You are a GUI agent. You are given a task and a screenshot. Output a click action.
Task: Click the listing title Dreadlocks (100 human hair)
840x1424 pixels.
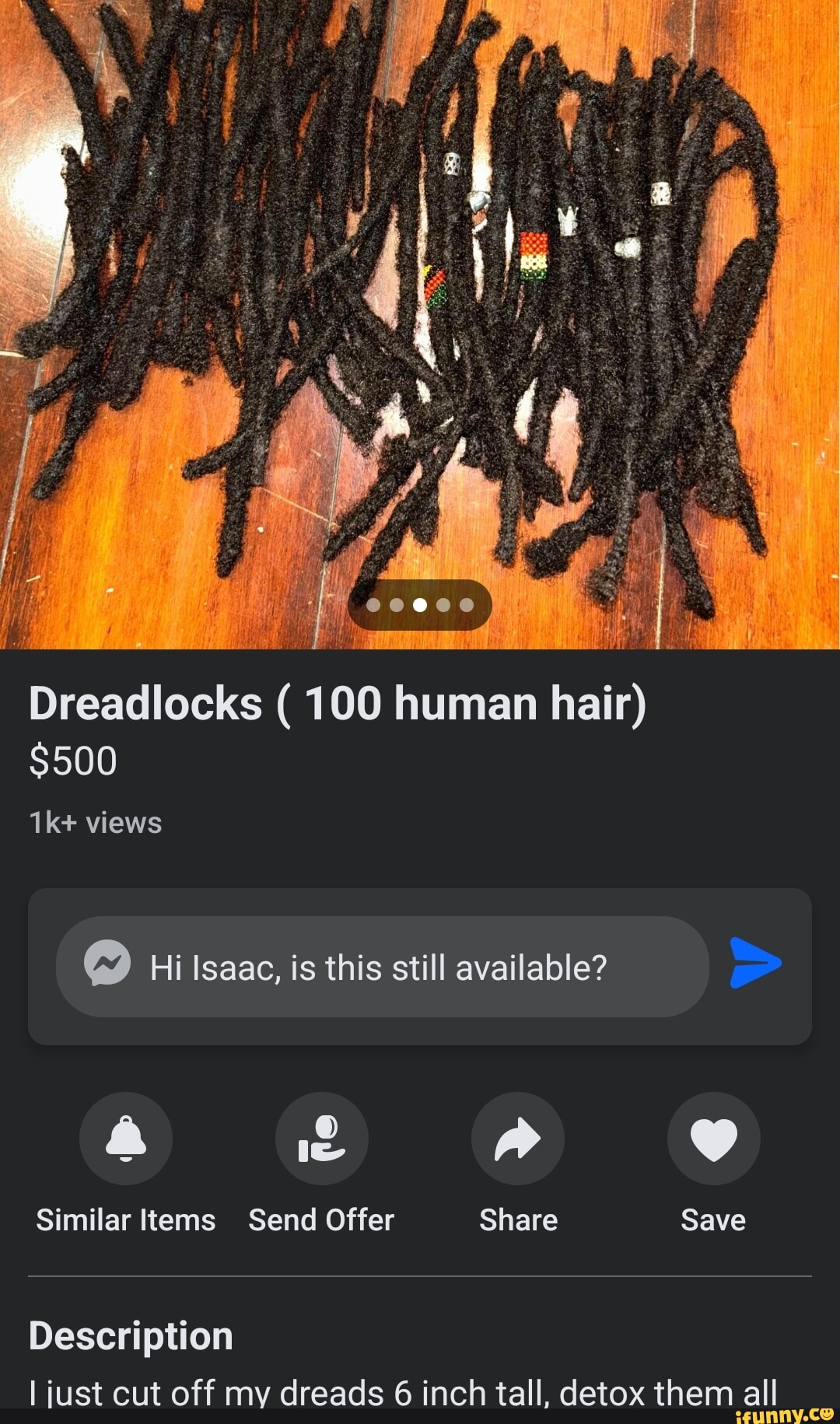click(x=340, y=704)
